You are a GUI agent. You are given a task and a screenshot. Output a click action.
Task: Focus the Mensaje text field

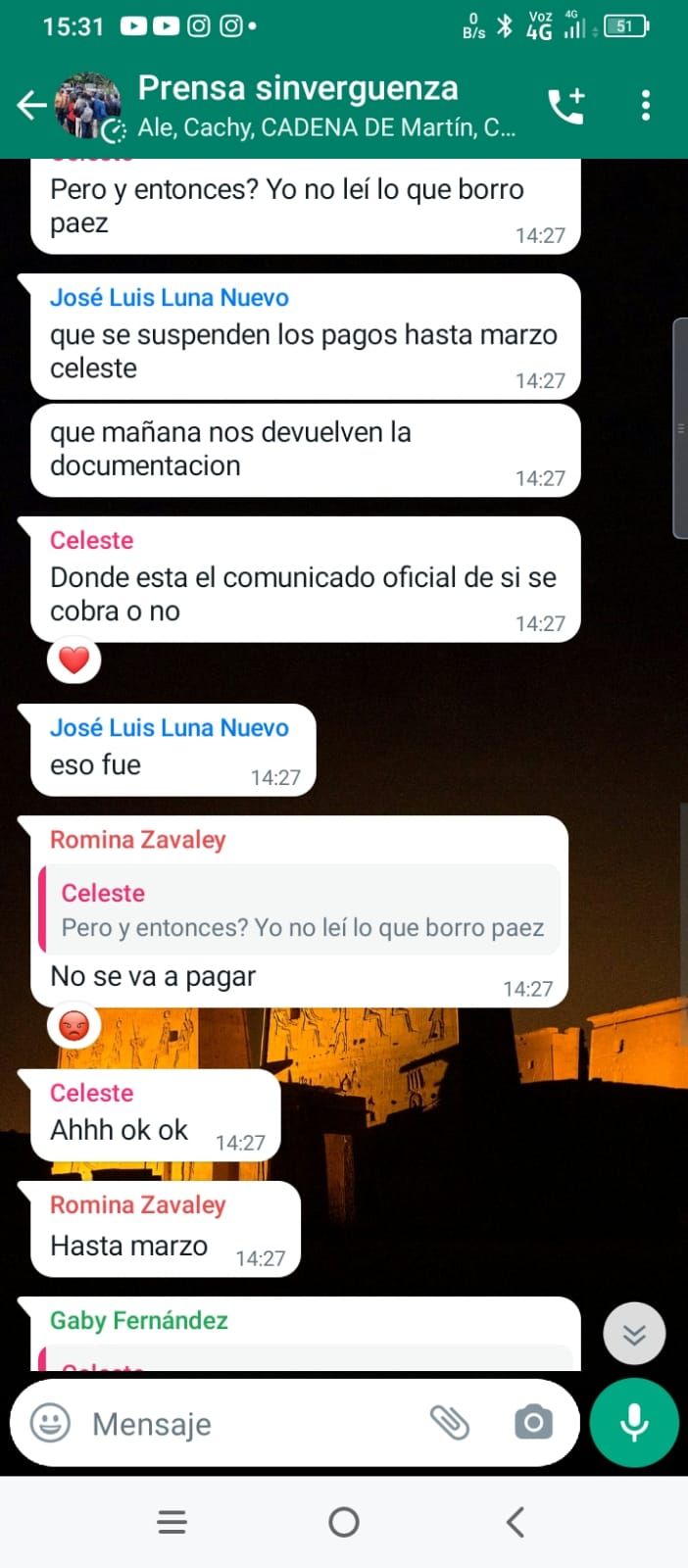[245, 1423]
